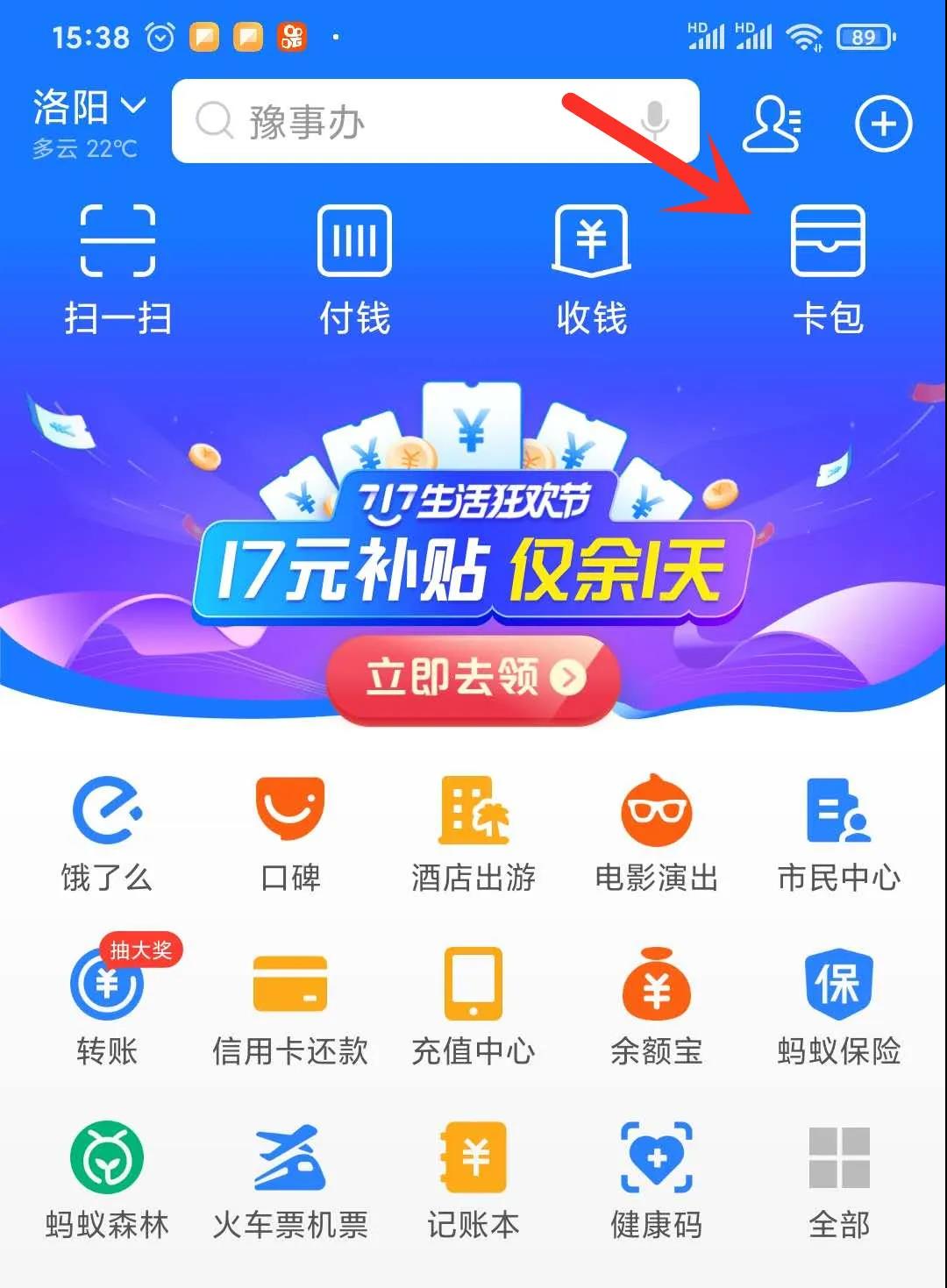Open 健康码 health code
947x1288 pixels.
(x=657, y=1179)
